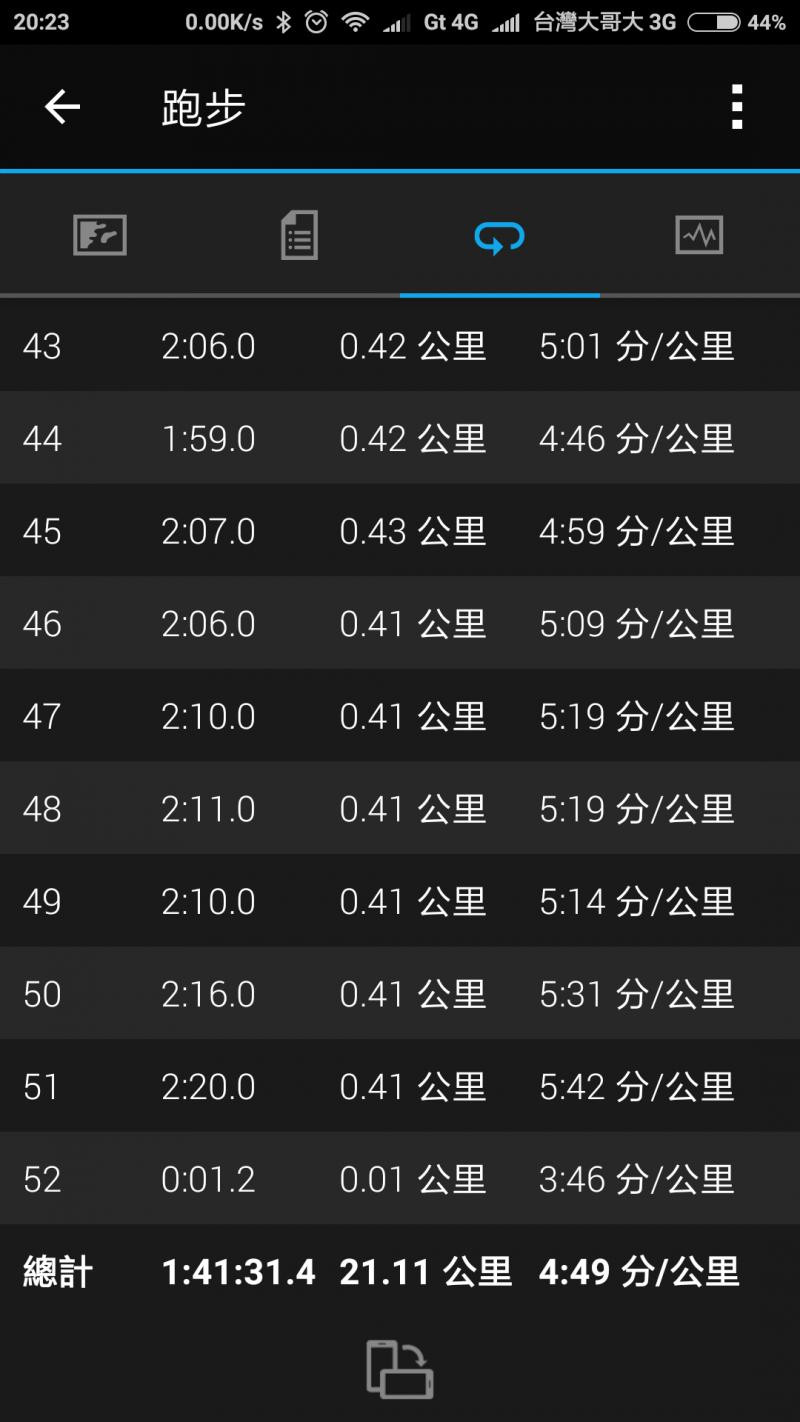
Task: Switch to the map overview tab
Action: 100,236
